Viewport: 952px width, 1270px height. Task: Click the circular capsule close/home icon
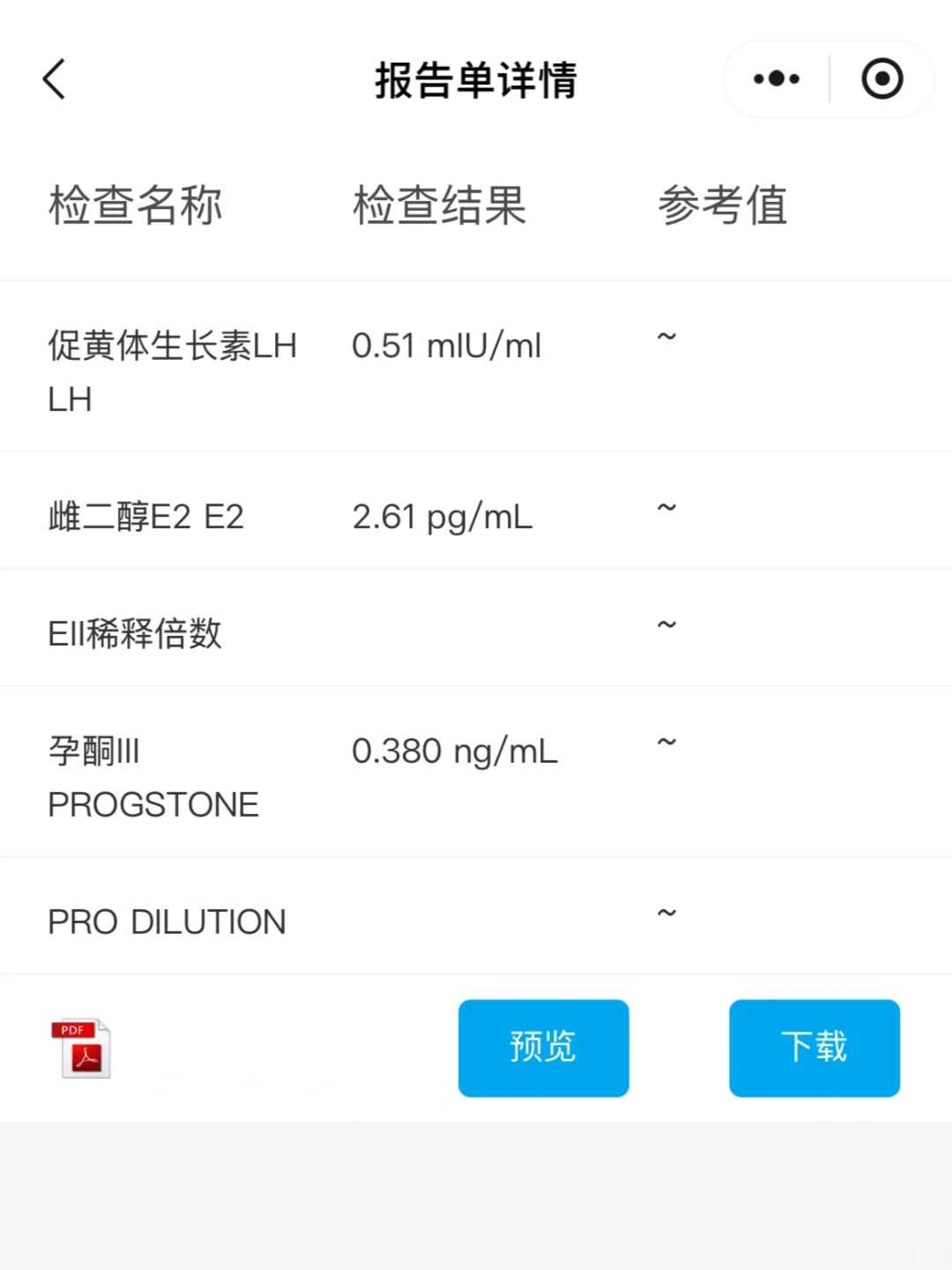tap(881, 78)
